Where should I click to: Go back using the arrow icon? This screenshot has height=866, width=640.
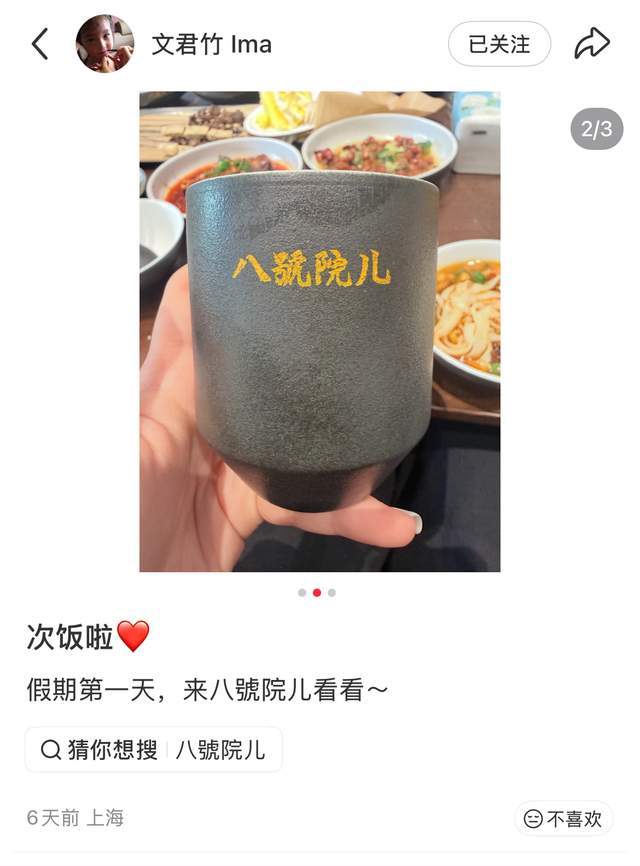pyautogui.click(x=40, y=44)
